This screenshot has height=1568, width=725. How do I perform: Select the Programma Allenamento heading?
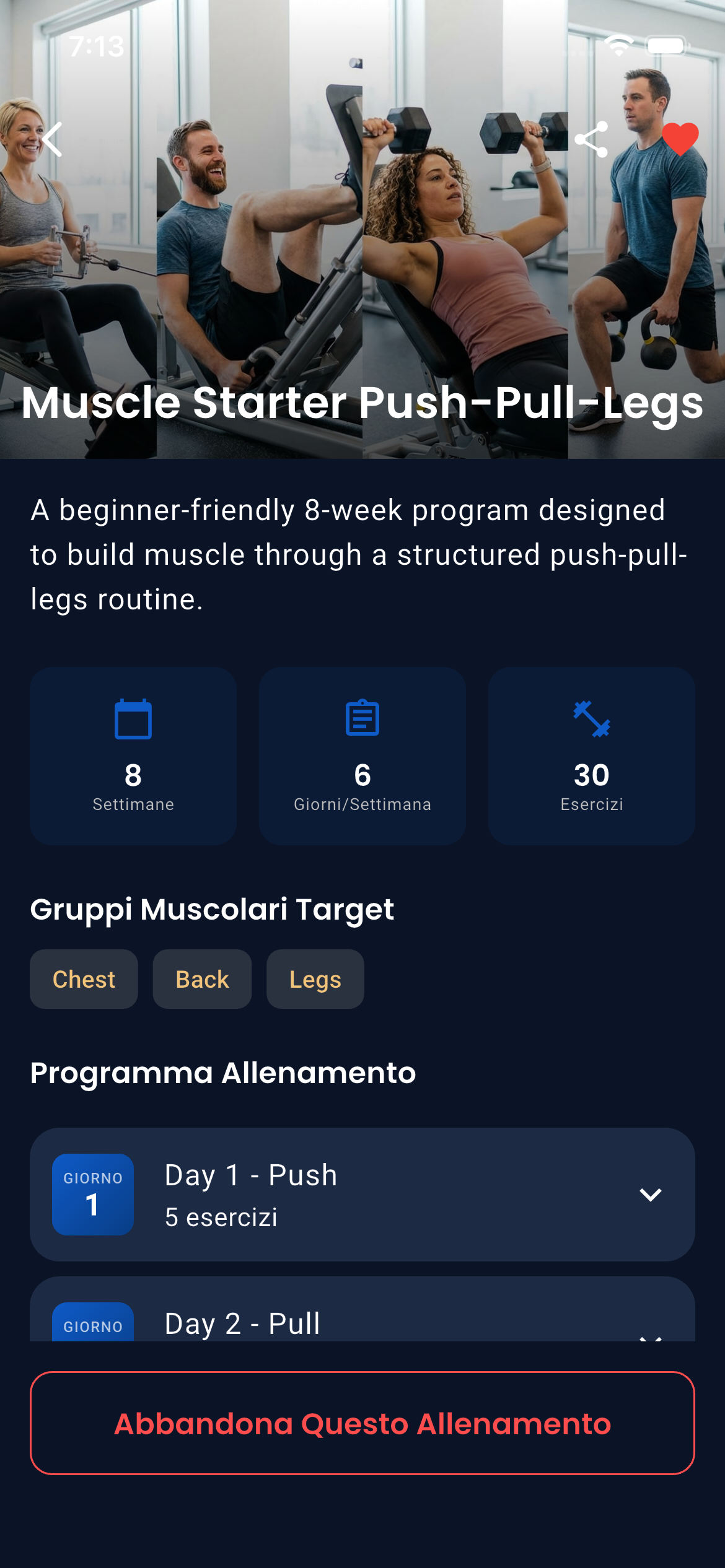point(224,1073)
